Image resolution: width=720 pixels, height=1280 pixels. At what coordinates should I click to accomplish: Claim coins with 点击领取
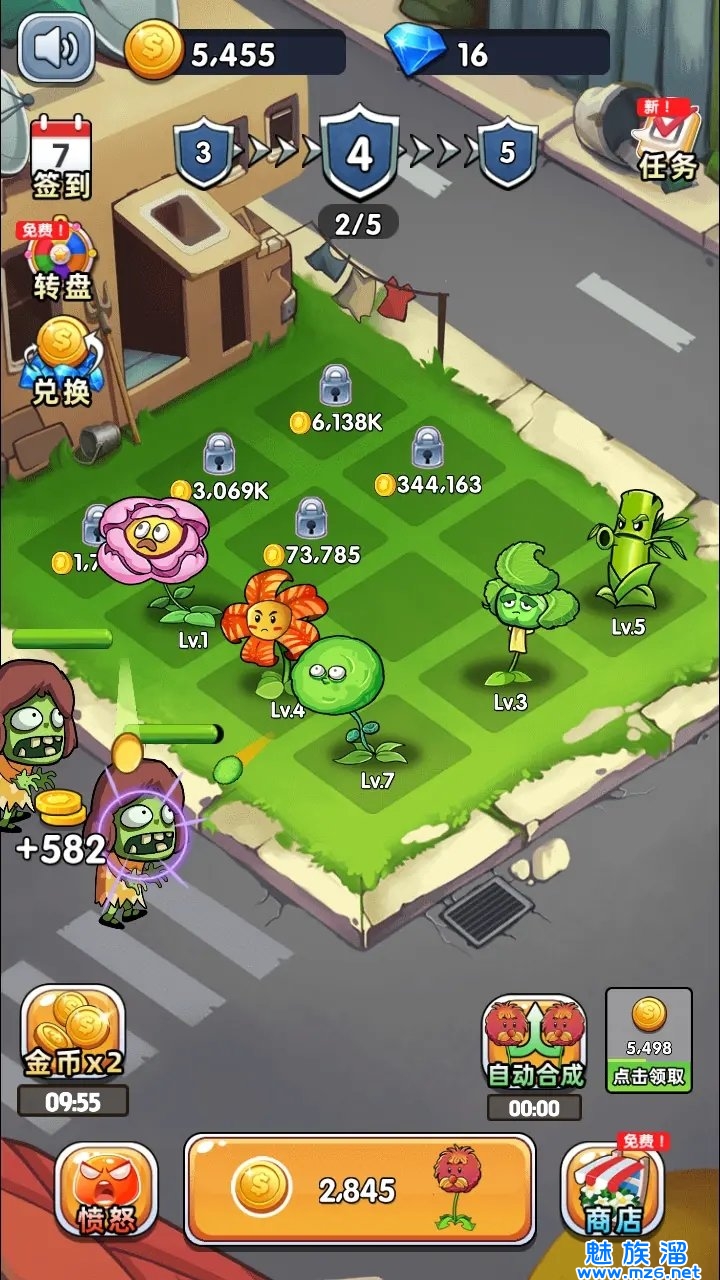[x=649, y=1040]
